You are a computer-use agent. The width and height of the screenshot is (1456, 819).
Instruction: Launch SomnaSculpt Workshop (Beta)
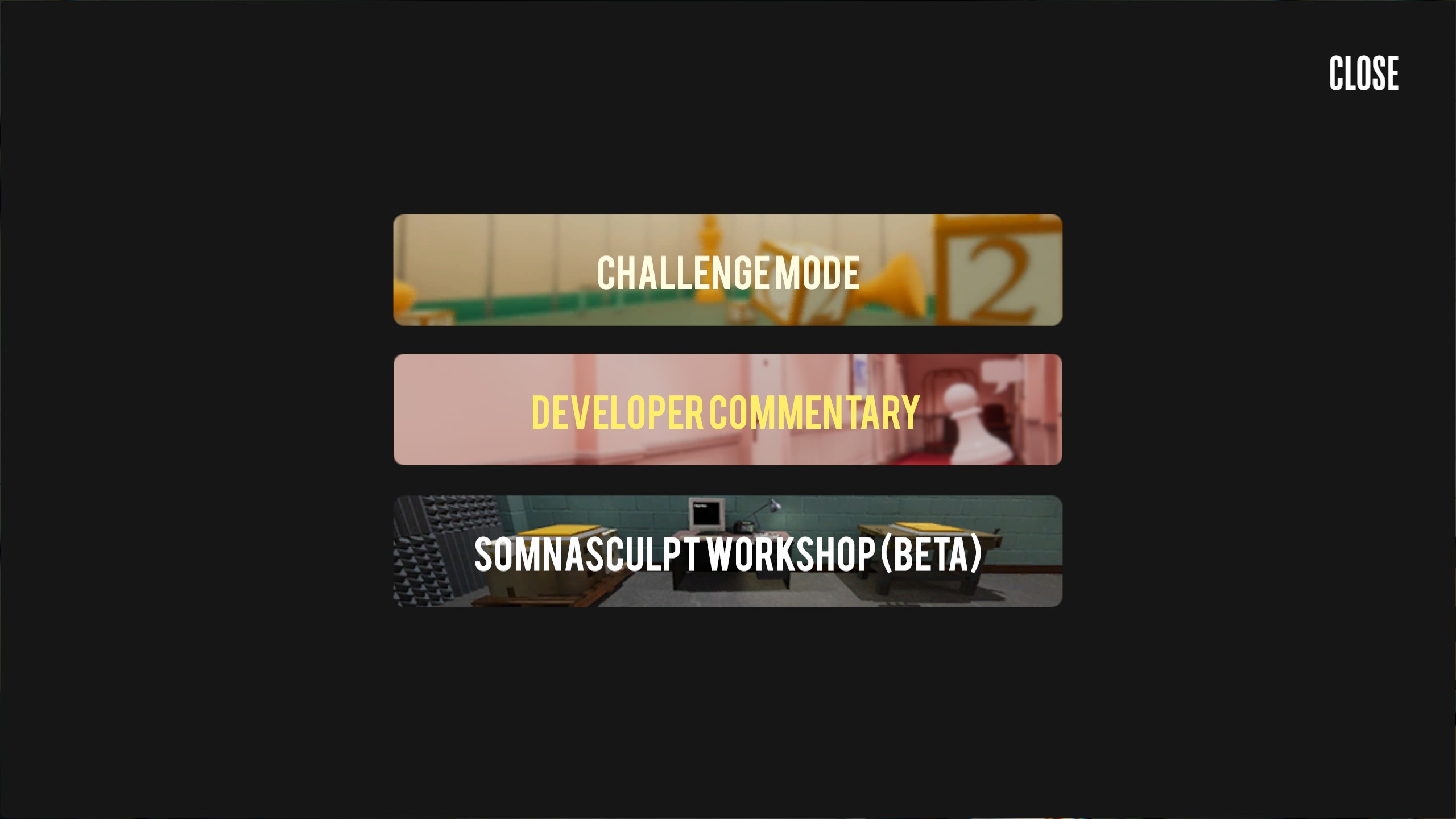727,551
